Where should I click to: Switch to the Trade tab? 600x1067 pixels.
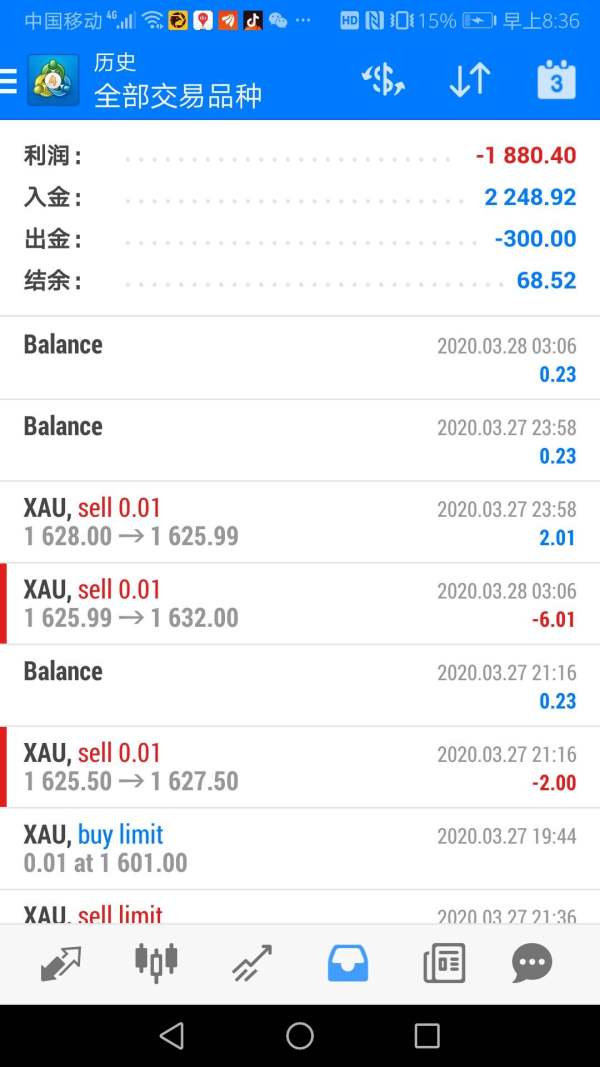[x=252, y=963]
